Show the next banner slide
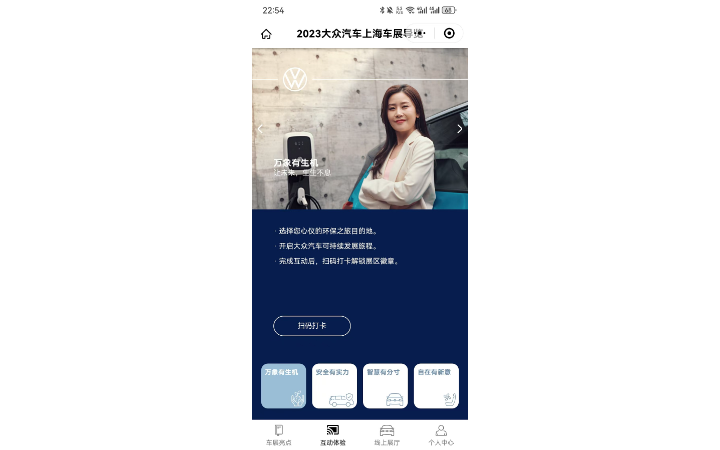Screen dimensions: 720x450 tap(460, 129)
